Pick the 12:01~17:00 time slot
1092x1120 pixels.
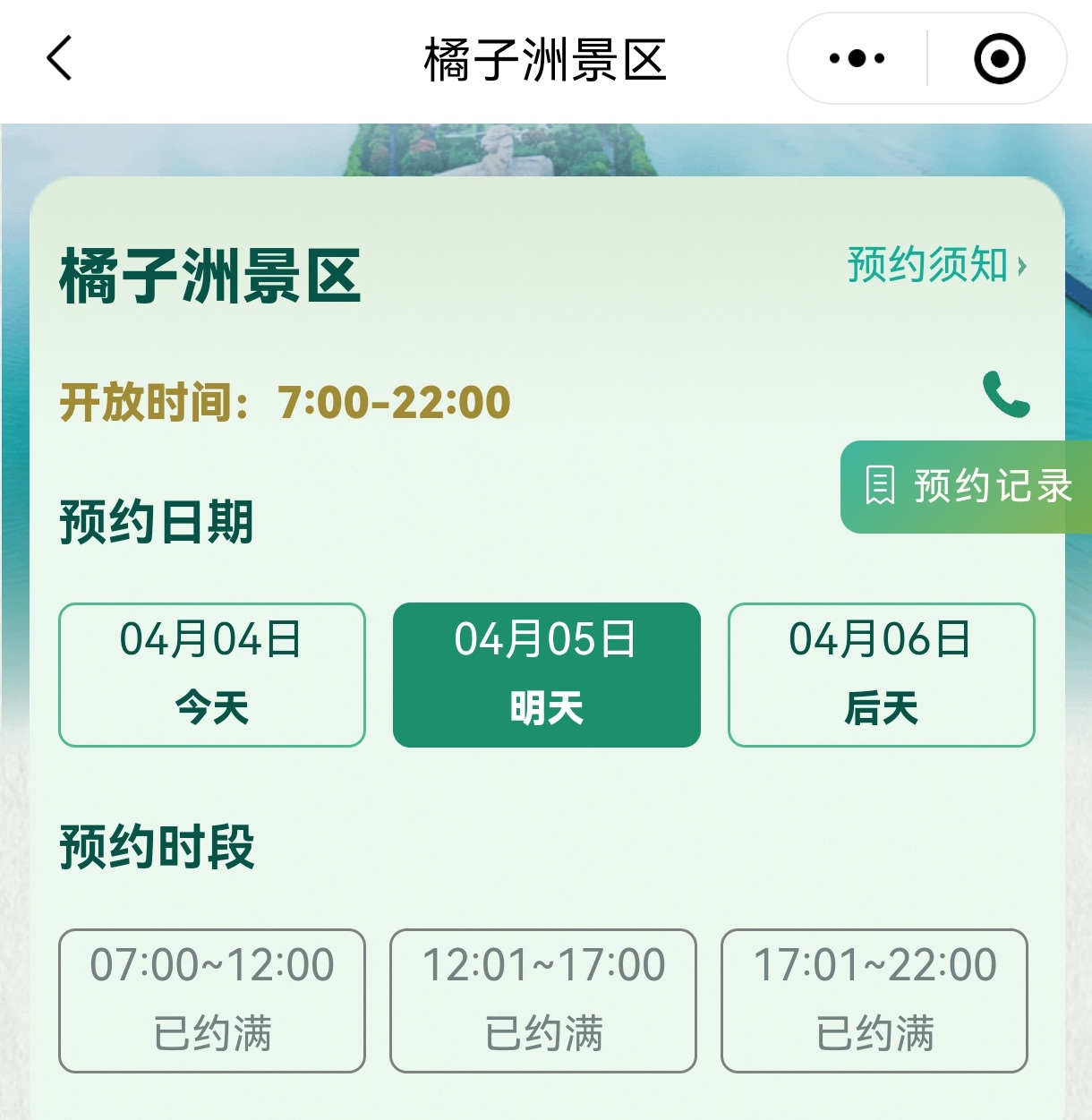pos(543,1000)
